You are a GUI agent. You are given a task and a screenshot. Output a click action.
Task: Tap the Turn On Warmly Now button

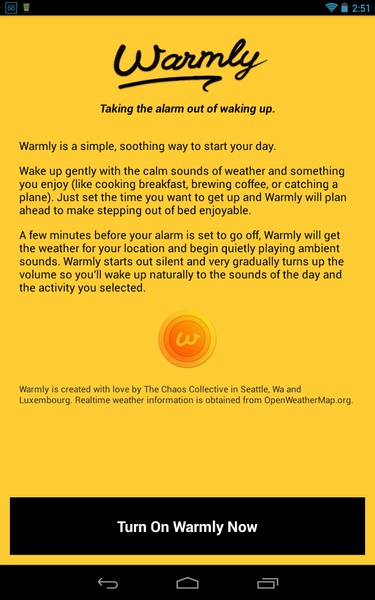[188, 526]
